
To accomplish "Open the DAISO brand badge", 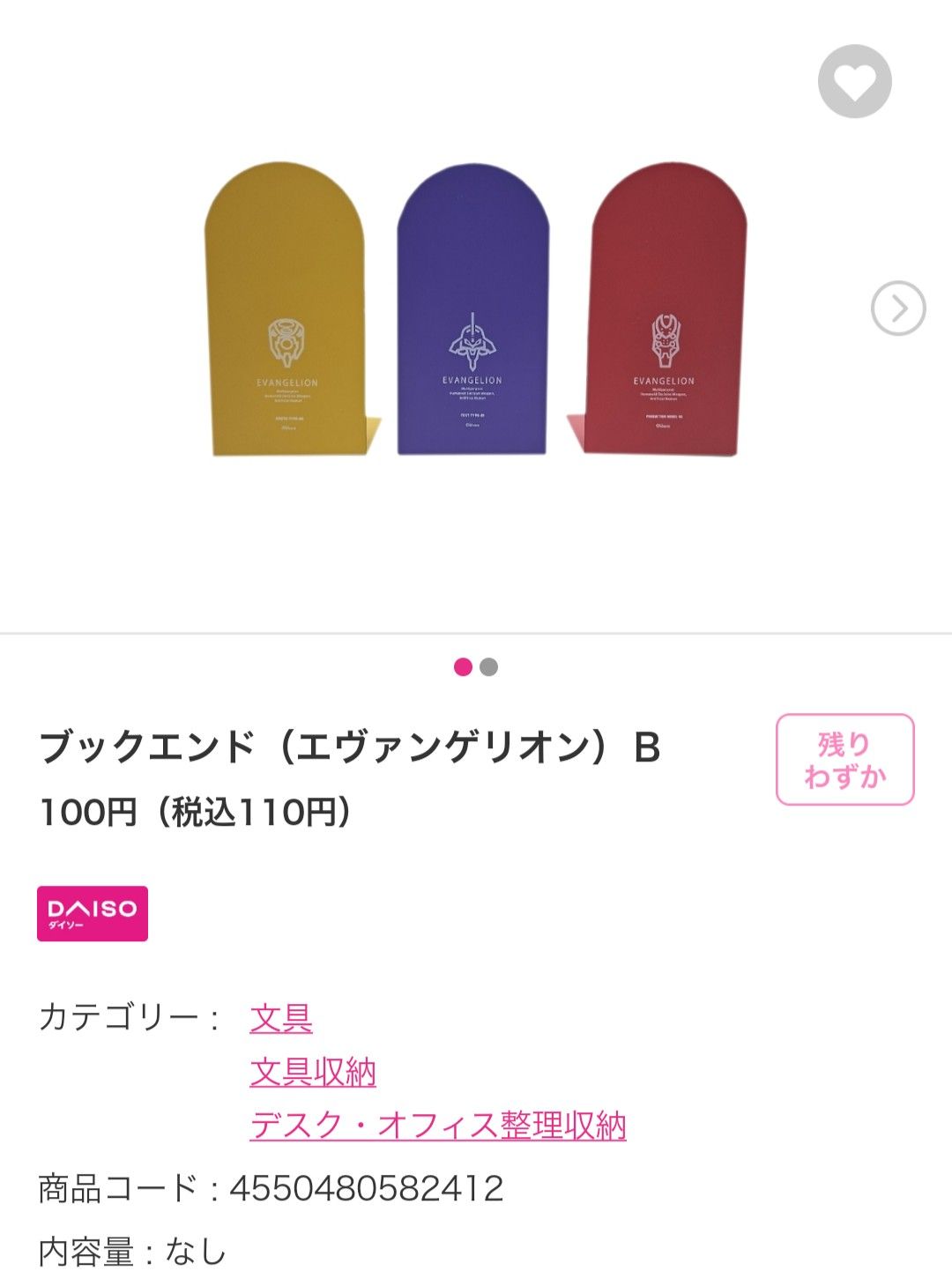I will click(x=93, y=913).
